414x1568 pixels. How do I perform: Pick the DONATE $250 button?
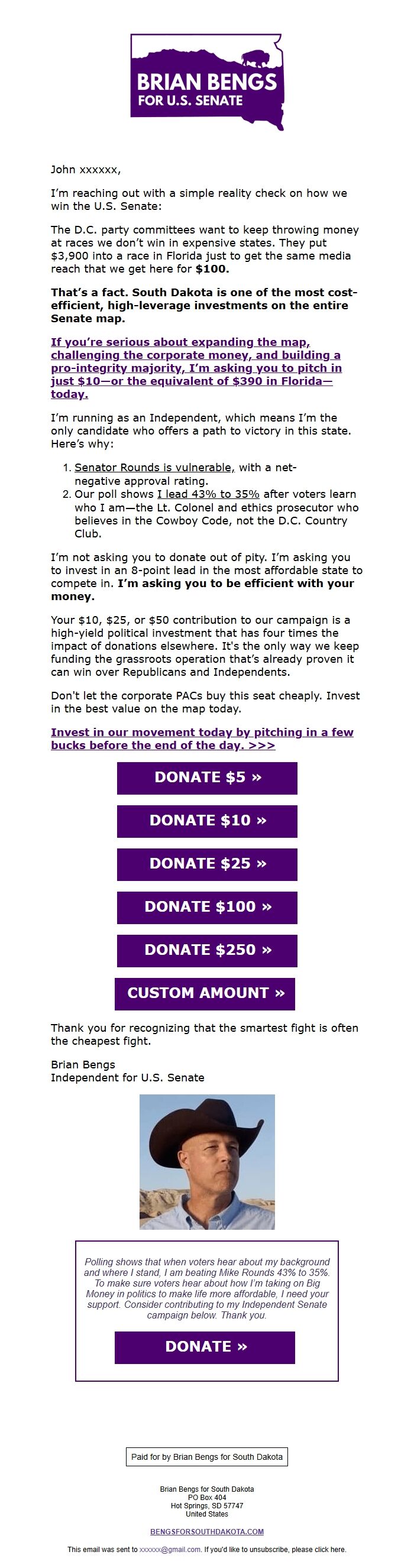[x=207, y=951]
